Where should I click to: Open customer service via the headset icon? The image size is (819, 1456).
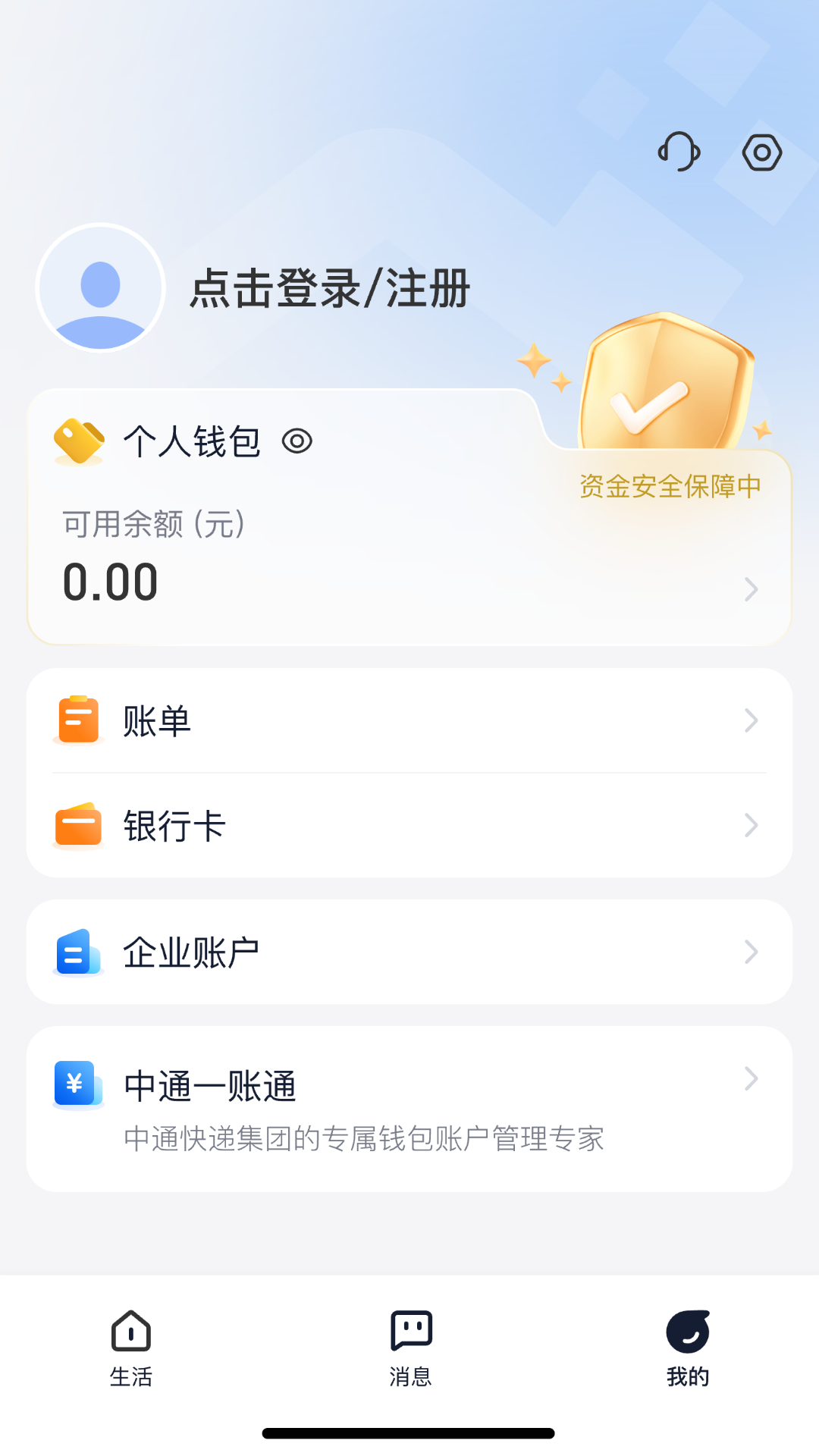[679, 152]
